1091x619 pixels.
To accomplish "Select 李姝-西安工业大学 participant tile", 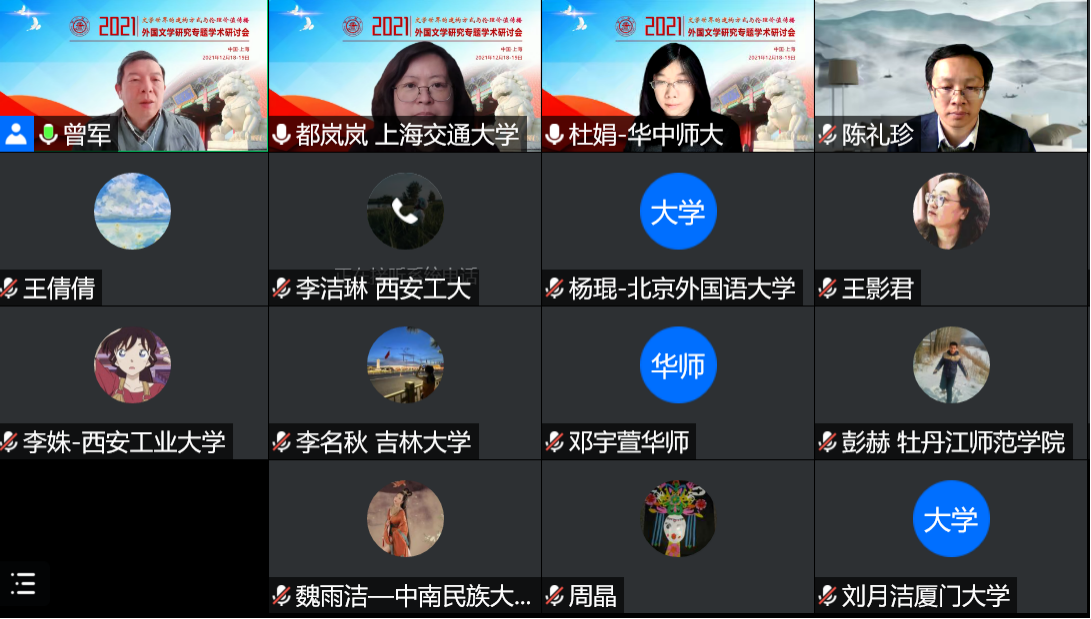I will point(133,382).
